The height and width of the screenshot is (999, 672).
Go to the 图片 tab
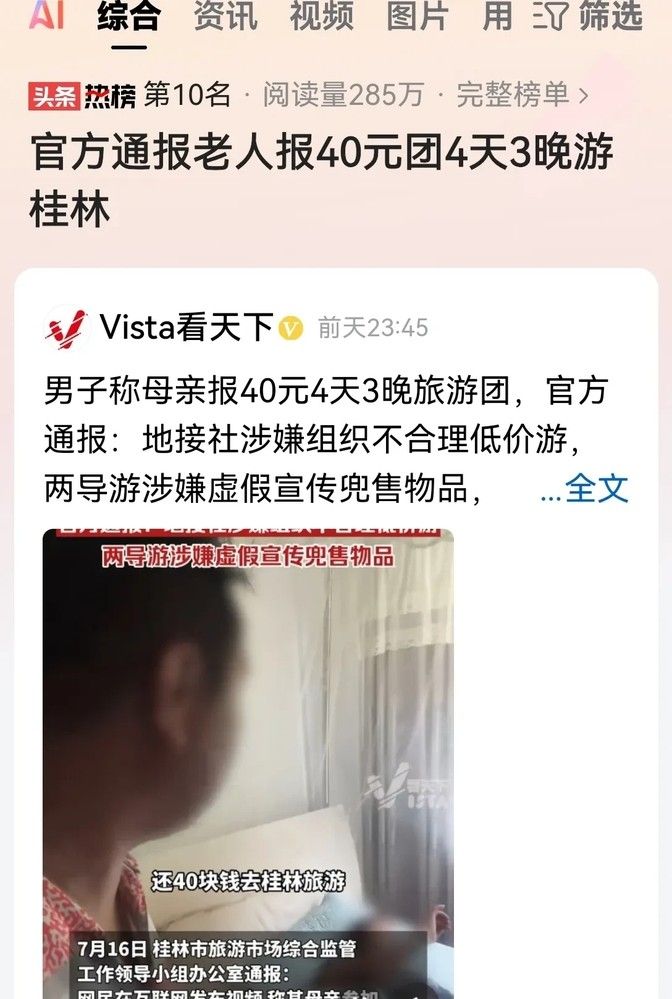pyautogui.click(x=418, y=16)
